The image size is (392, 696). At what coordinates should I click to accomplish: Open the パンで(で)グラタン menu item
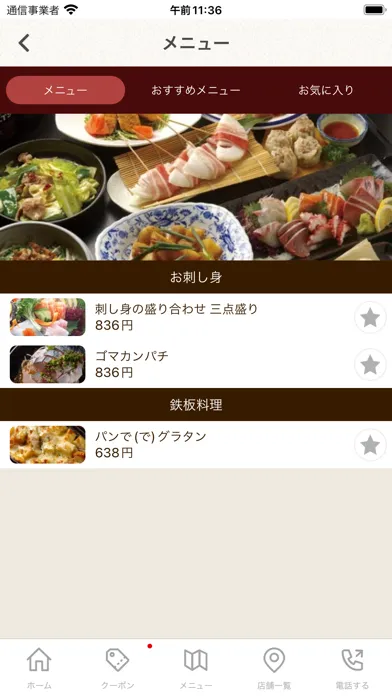[x=196, y=445]
